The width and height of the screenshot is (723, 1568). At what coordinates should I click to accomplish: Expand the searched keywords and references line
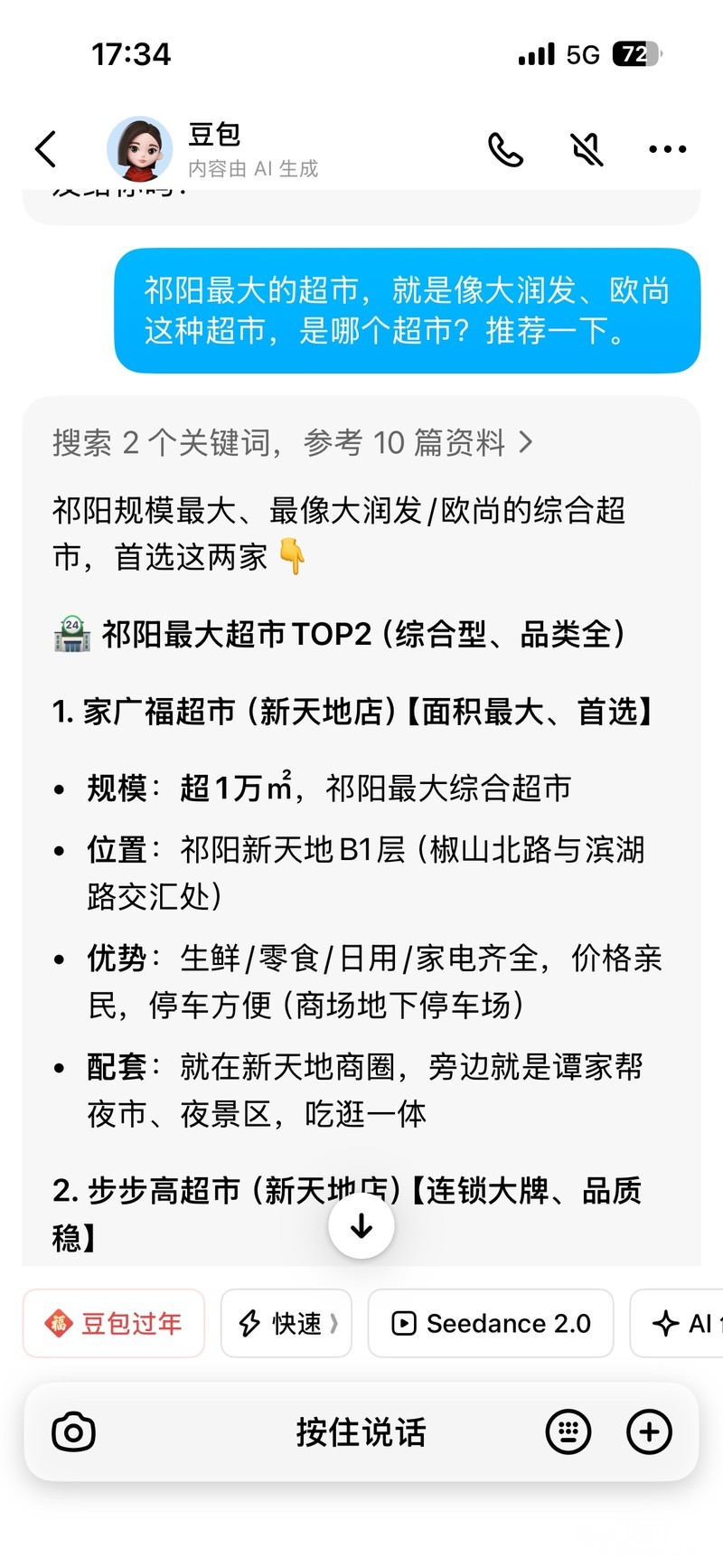point(292,443)
